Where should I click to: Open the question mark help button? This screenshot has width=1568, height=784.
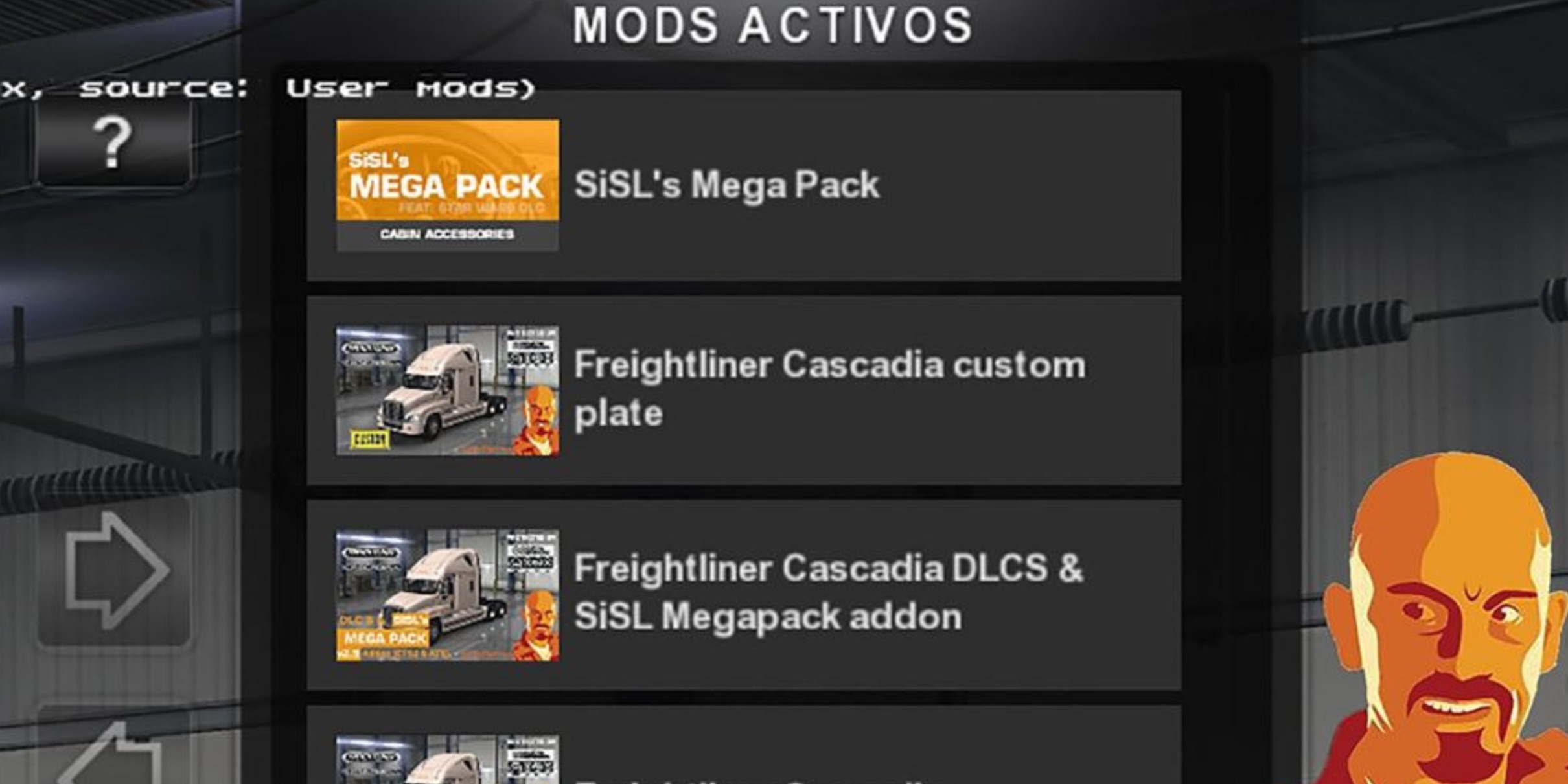pos(113,144)
